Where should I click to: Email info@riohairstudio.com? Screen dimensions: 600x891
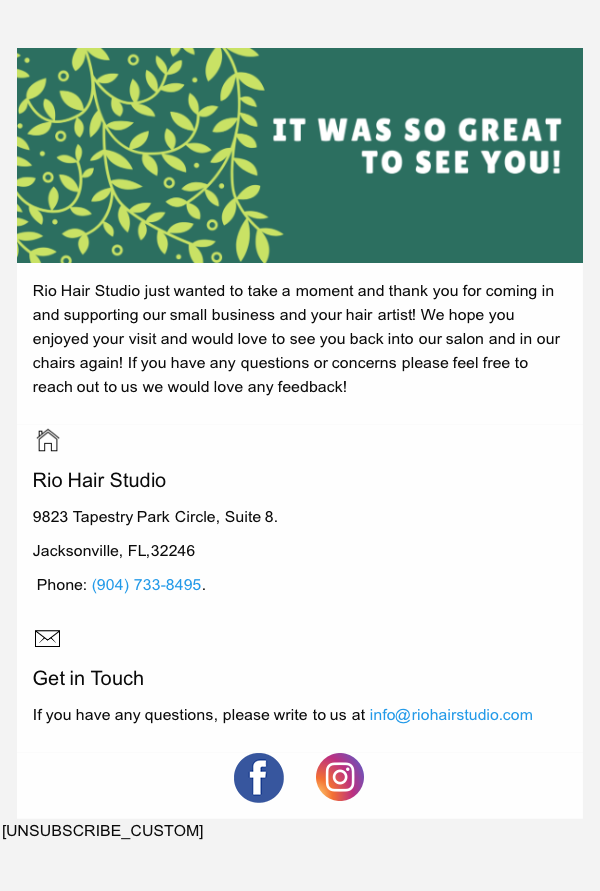tap(451, 715)
